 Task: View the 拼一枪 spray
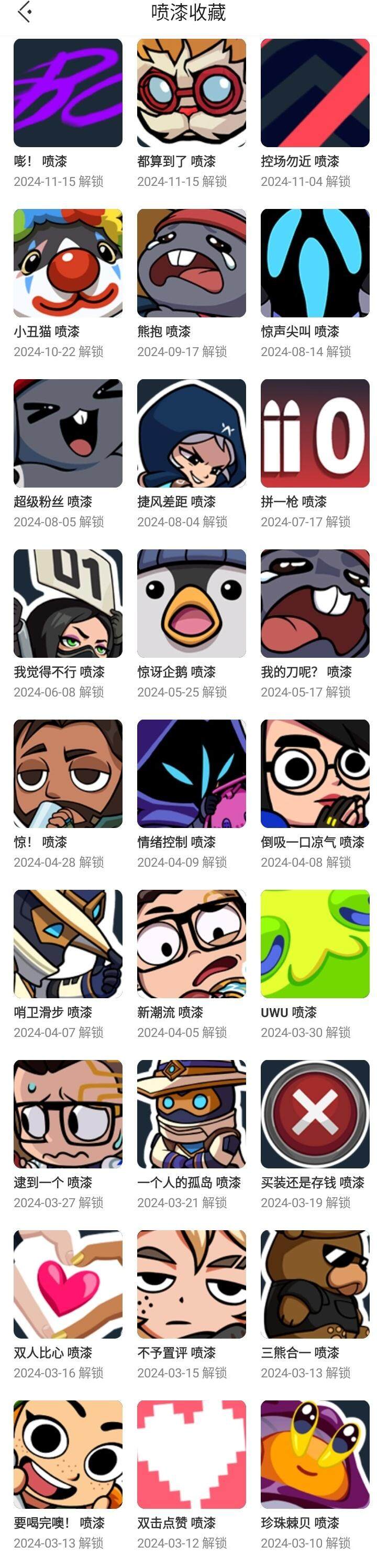[x=314, y=434]
